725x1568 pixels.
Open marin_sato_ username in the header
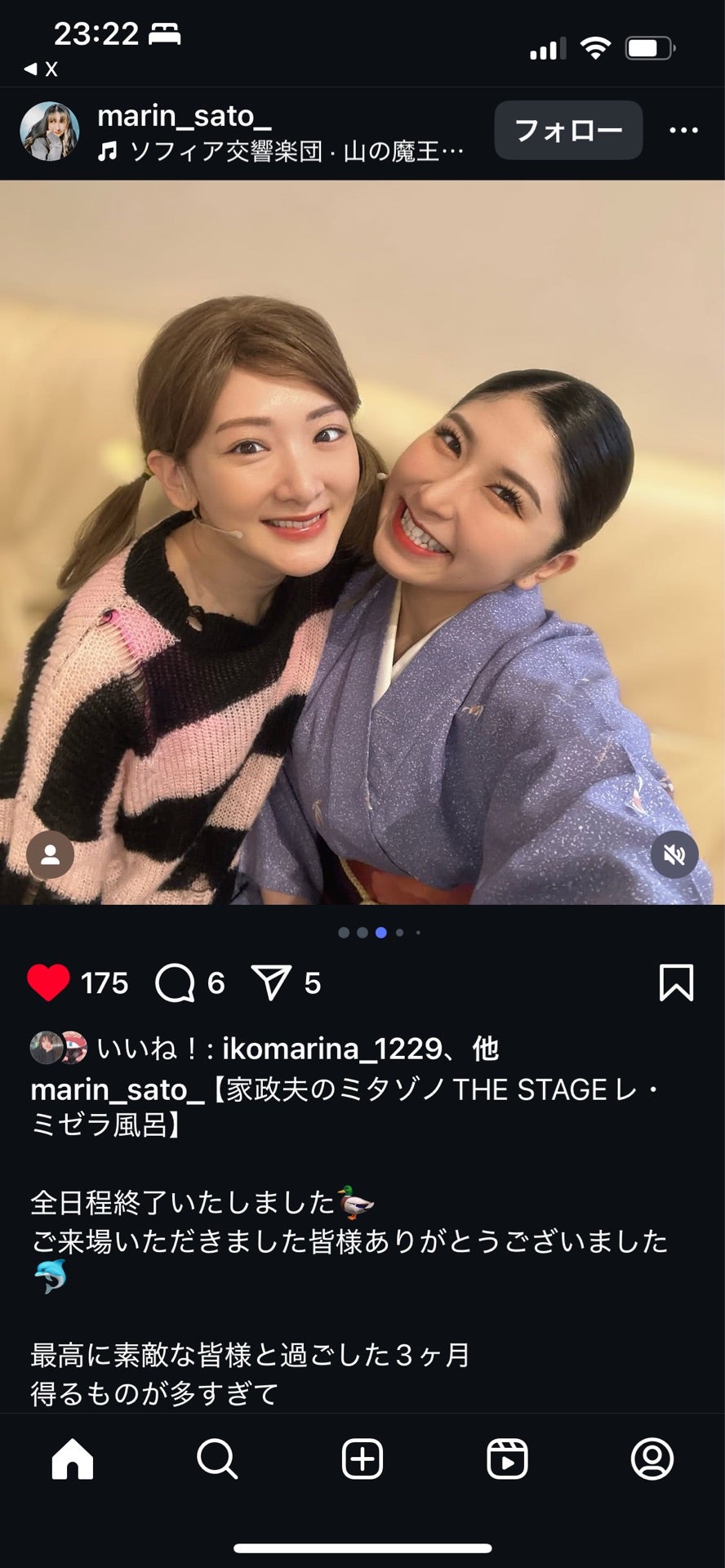coord(185,116)
